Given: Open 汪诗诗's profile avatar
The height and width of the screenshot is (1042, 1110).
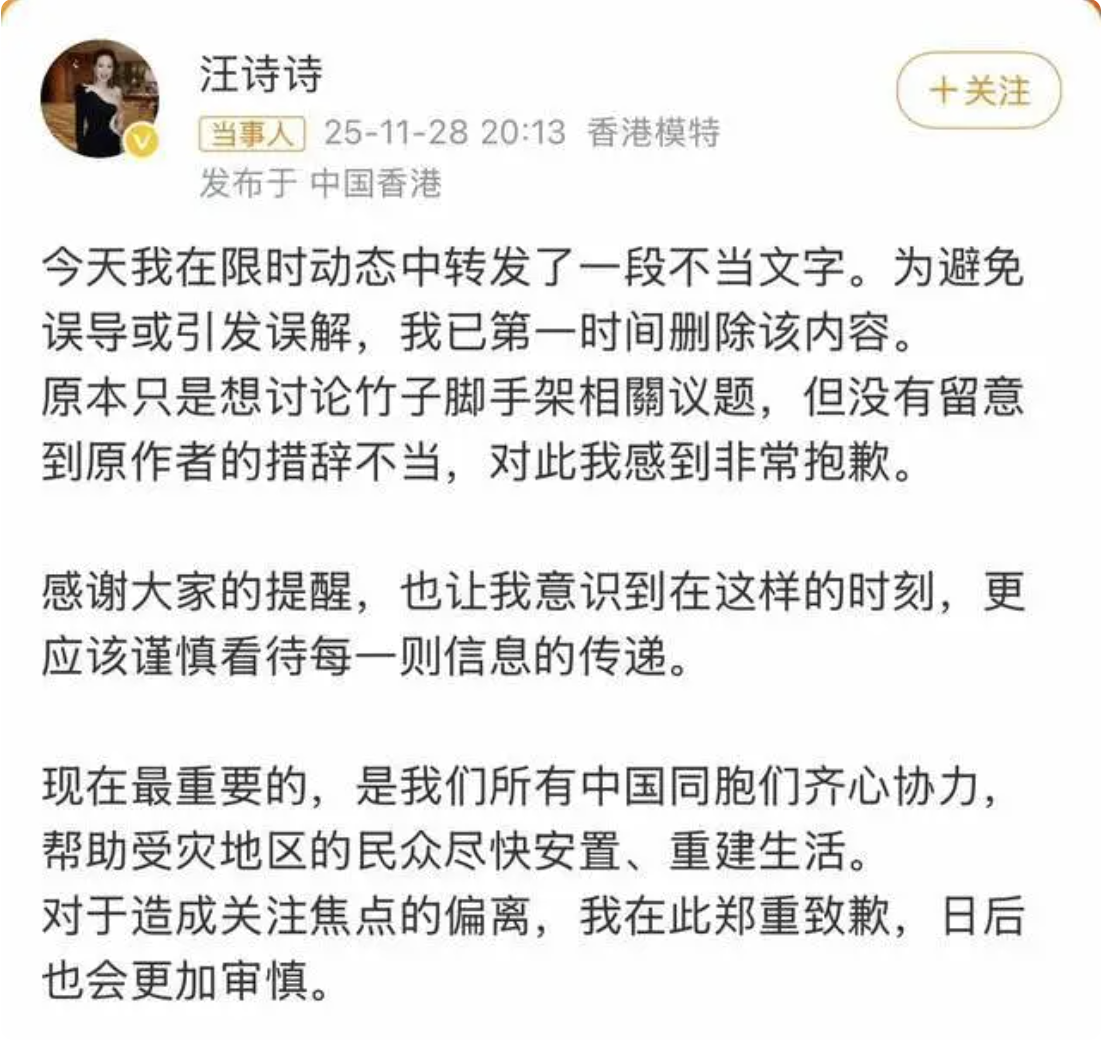Looking at the screenshot, I should point(99,99).
